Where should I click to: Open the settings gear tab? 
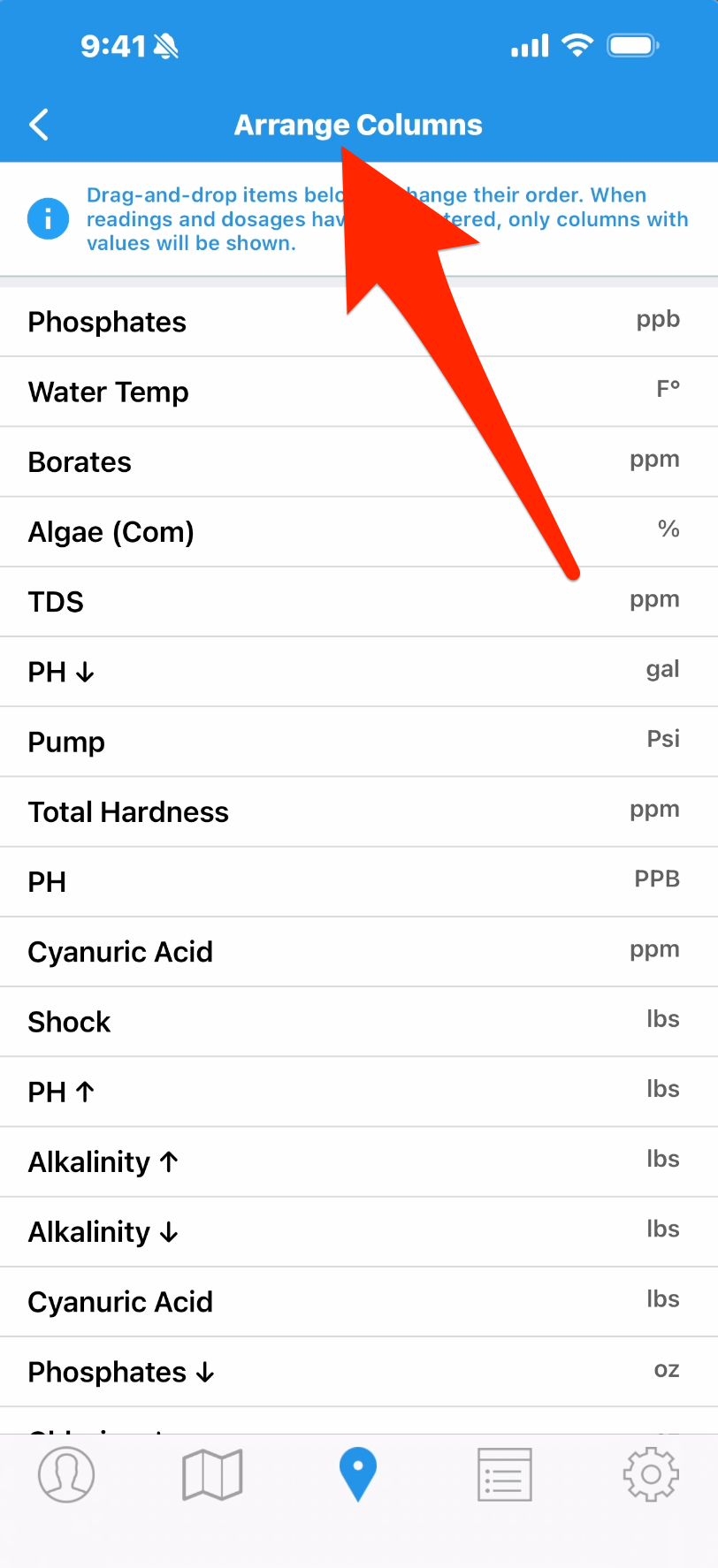tap(651, 1474)
